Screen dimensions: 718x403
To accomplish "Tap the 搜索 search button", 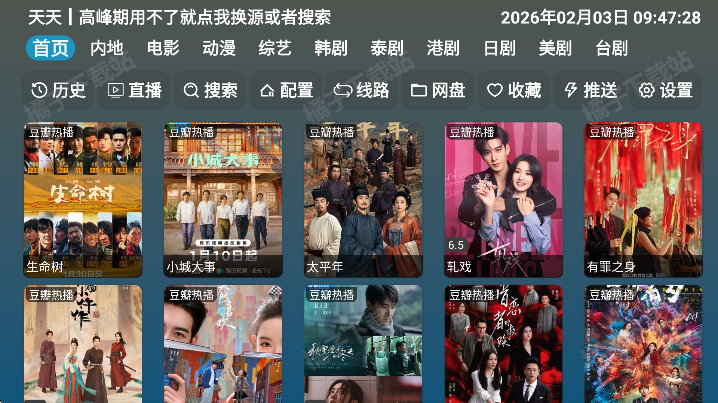I will point(210,90).
